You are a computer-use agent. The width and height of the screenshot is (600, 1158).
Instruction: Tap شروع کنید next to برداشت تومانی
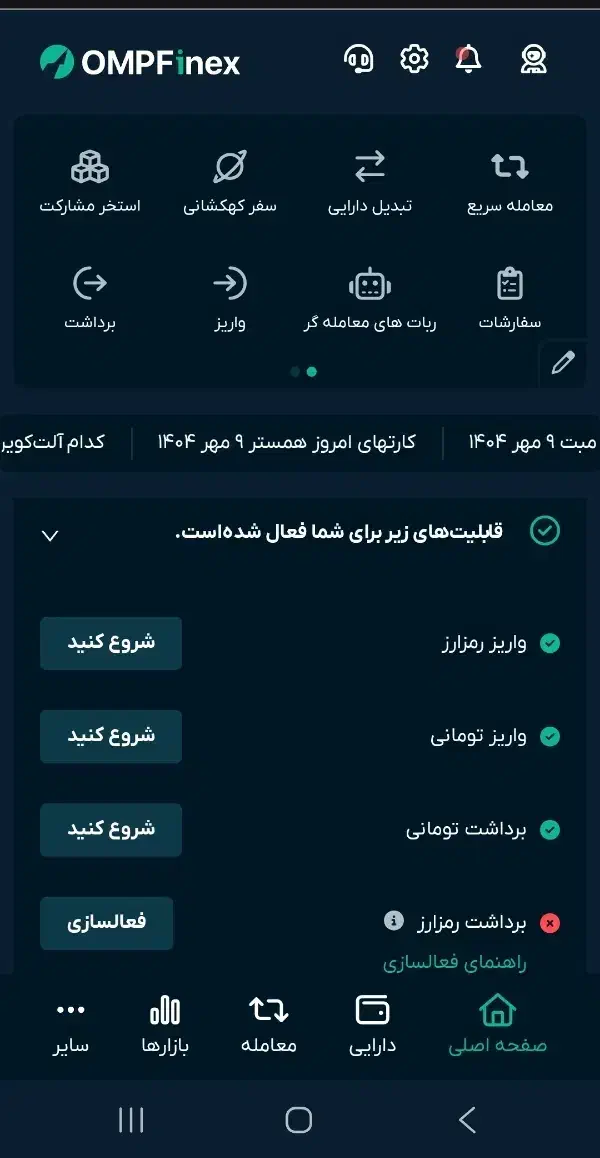coord(111,829)
